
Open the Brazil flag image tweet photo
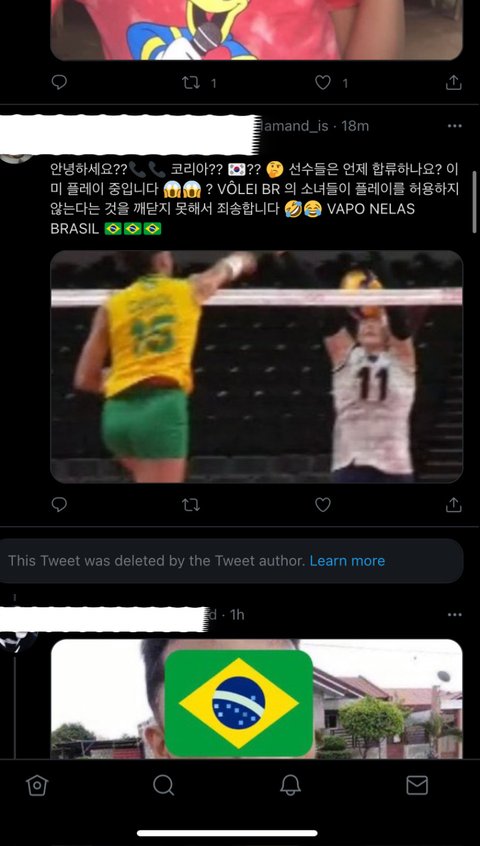click(257, 699)
